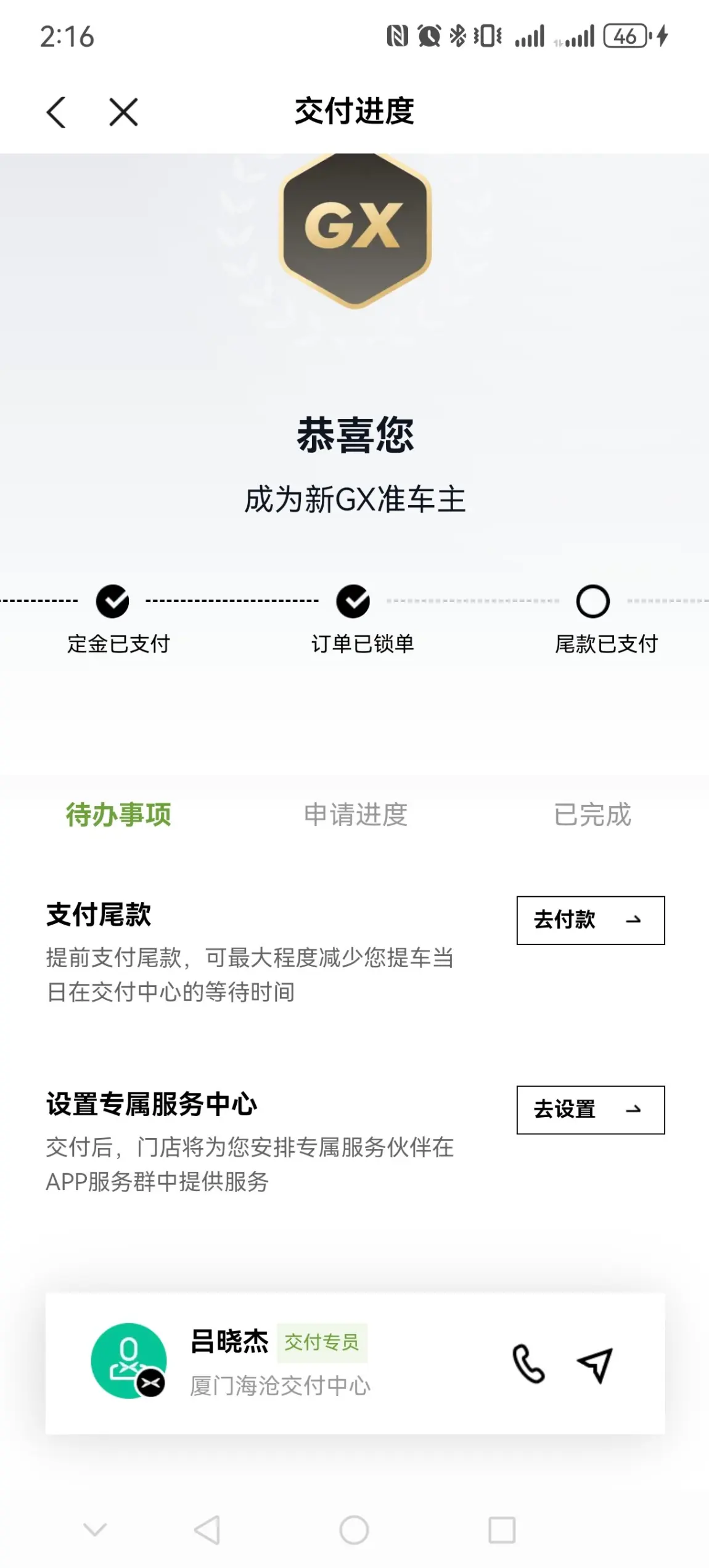Navigate to 厦门海沧交付中心
Screen dimensions: 709x1568
click(595, 1364)
